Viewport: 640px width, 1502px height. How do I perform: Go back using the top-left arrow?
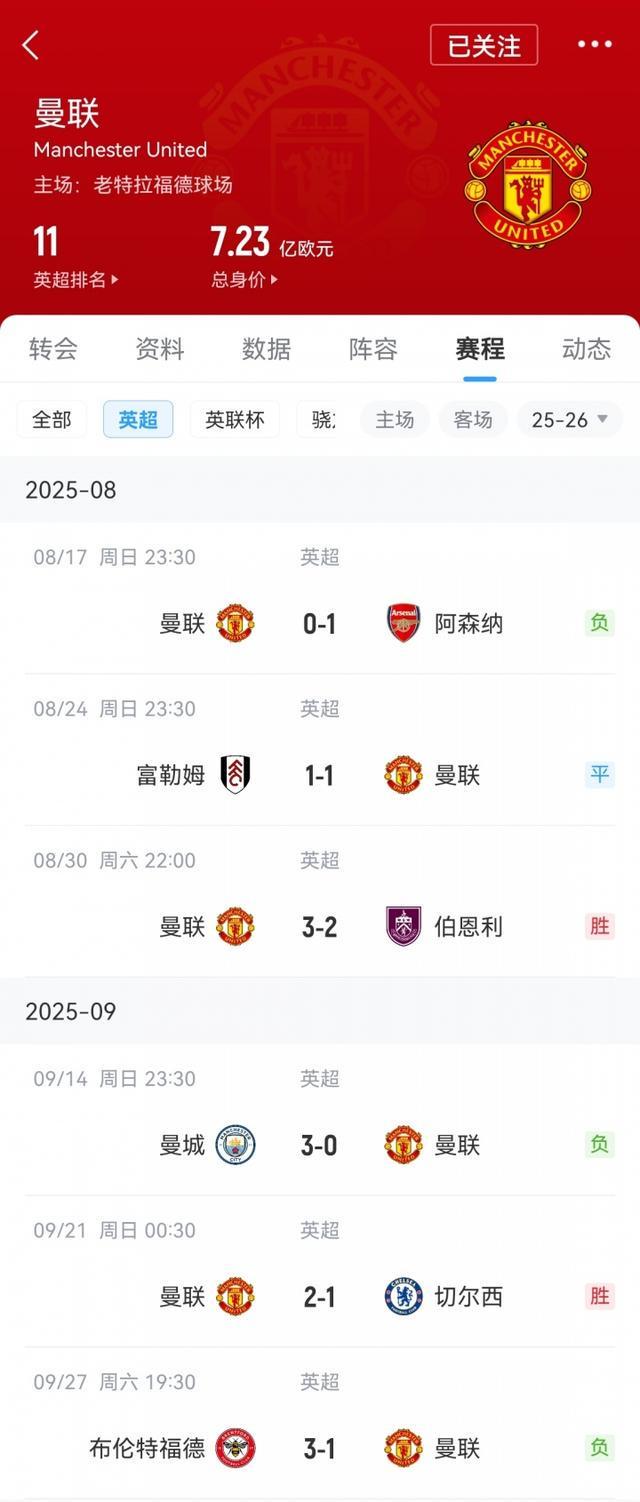click(30, 45)
